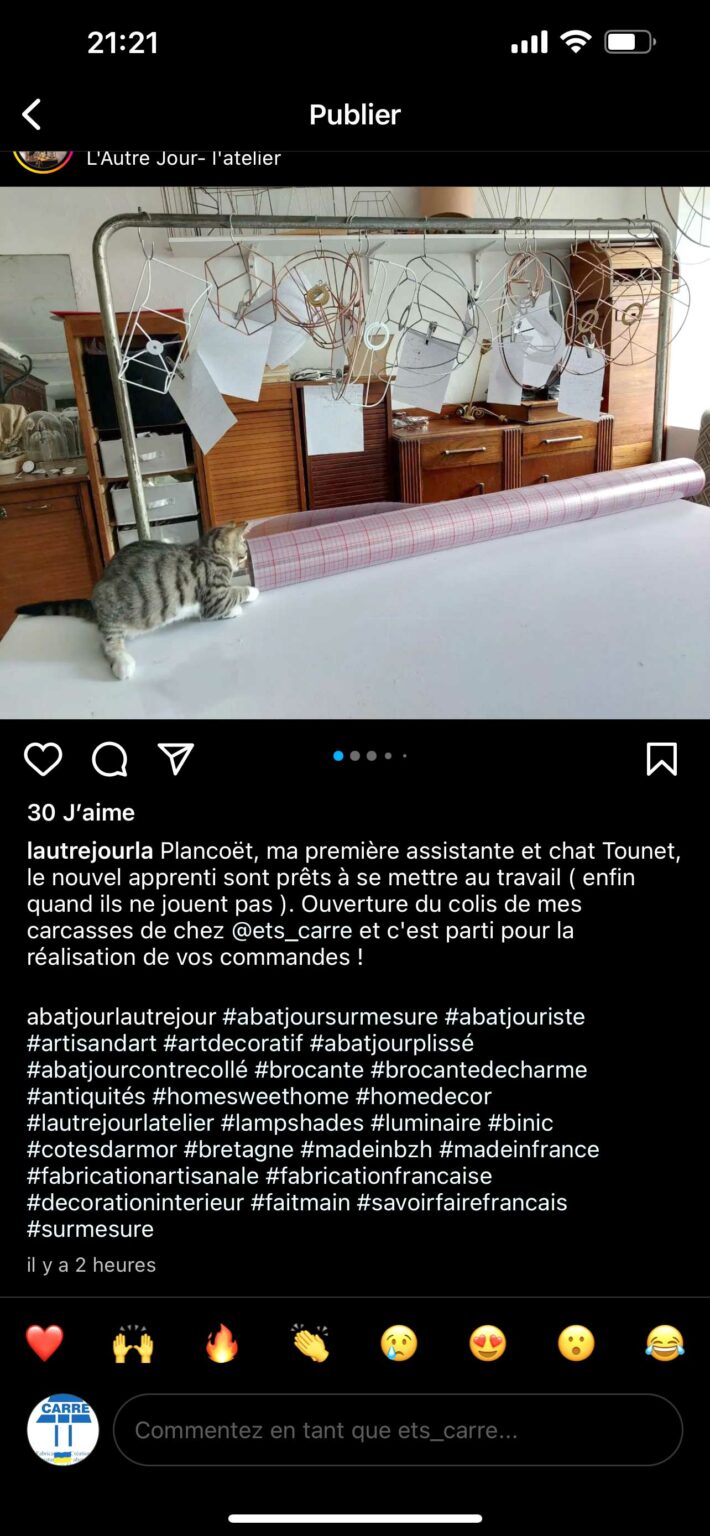The image size is (710, 1536).
Task: Like the post with the heart icon
Action: tap(43, 760)
